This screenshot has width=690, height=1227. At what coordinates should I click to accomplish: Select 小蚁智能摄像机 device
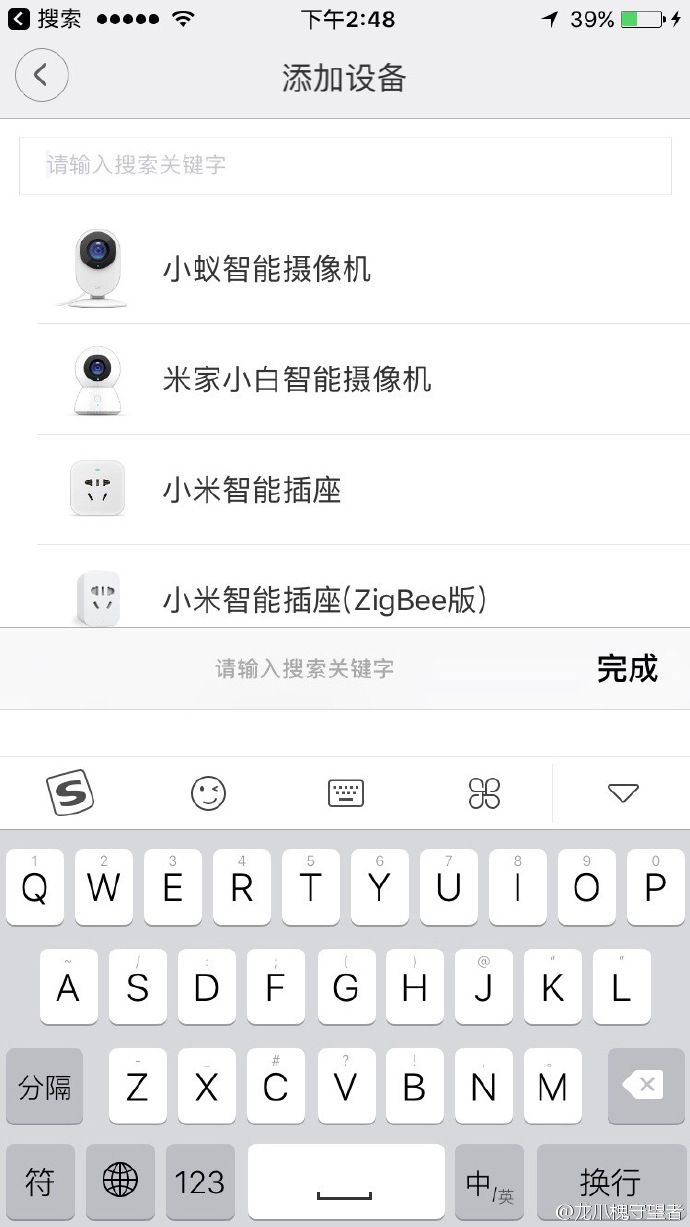[x=363, y=269]
